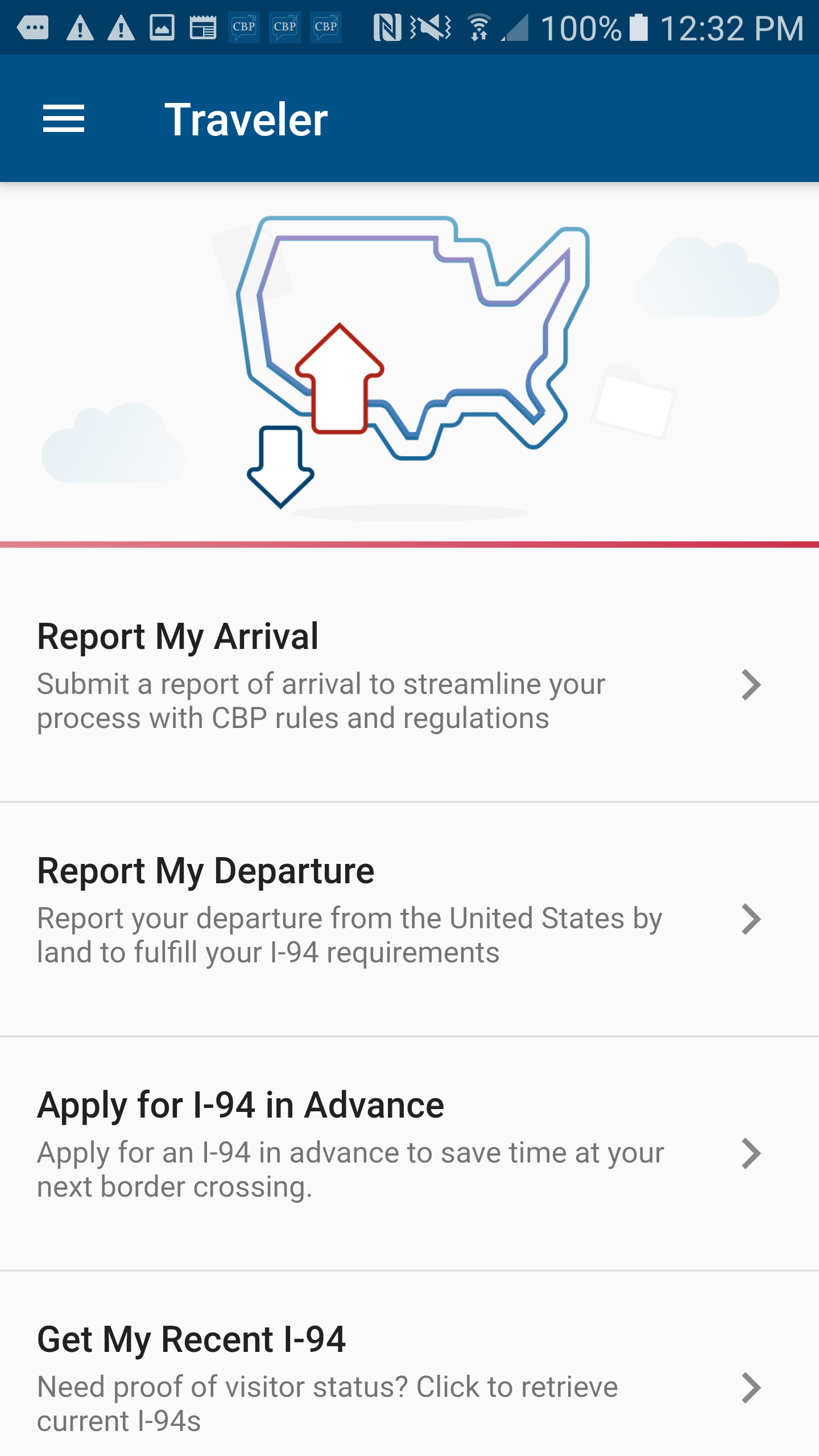Image resolution: width=819 pixels, height=1456 pixels.
Task: Tap the first CBP notification icon
Action: click(x=243, y=26)
